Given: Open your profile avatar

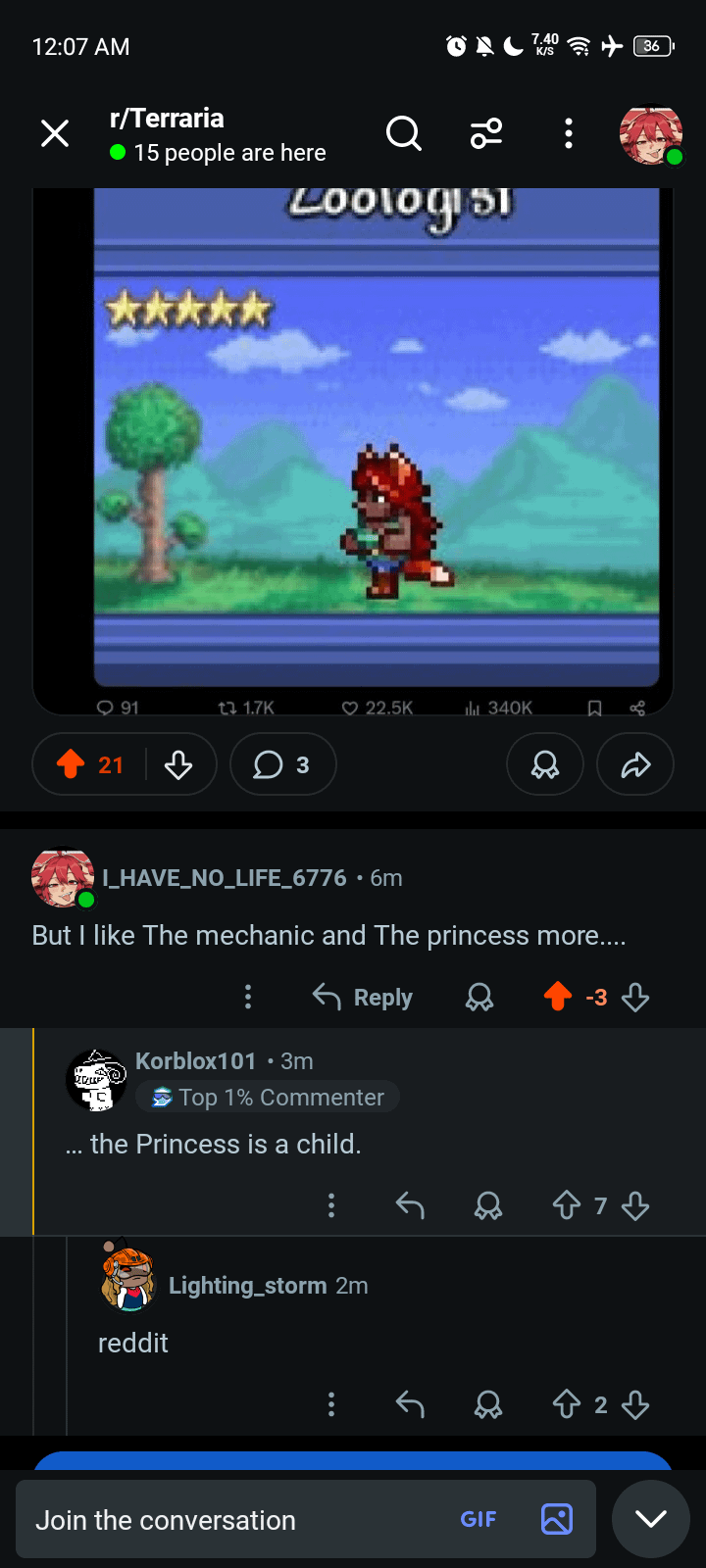Looking at the screenshot, I should click(650, 135).
